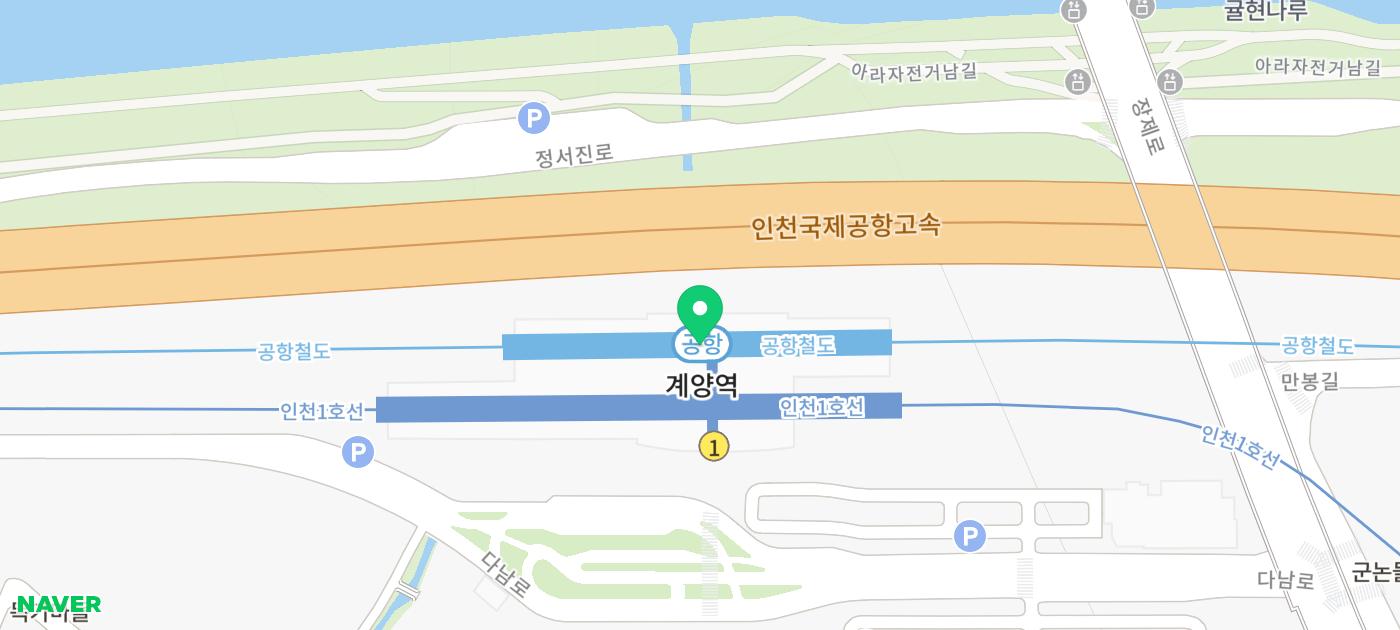Tap the green location pin at 계양역
Screen dimensions: 1400x630
[700, 309]
